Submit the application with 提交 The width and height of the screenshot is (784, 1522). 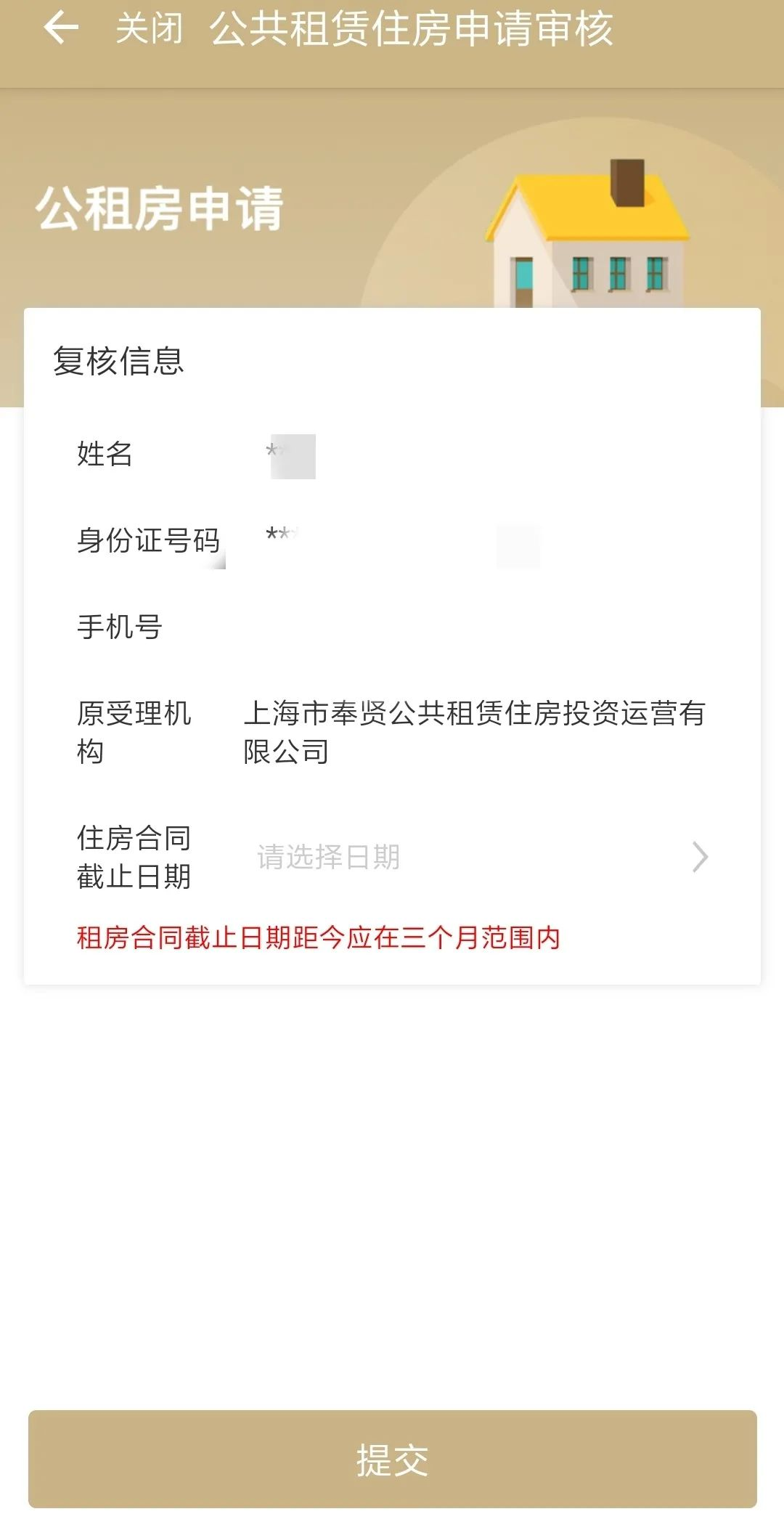(x=392, y=1460)
